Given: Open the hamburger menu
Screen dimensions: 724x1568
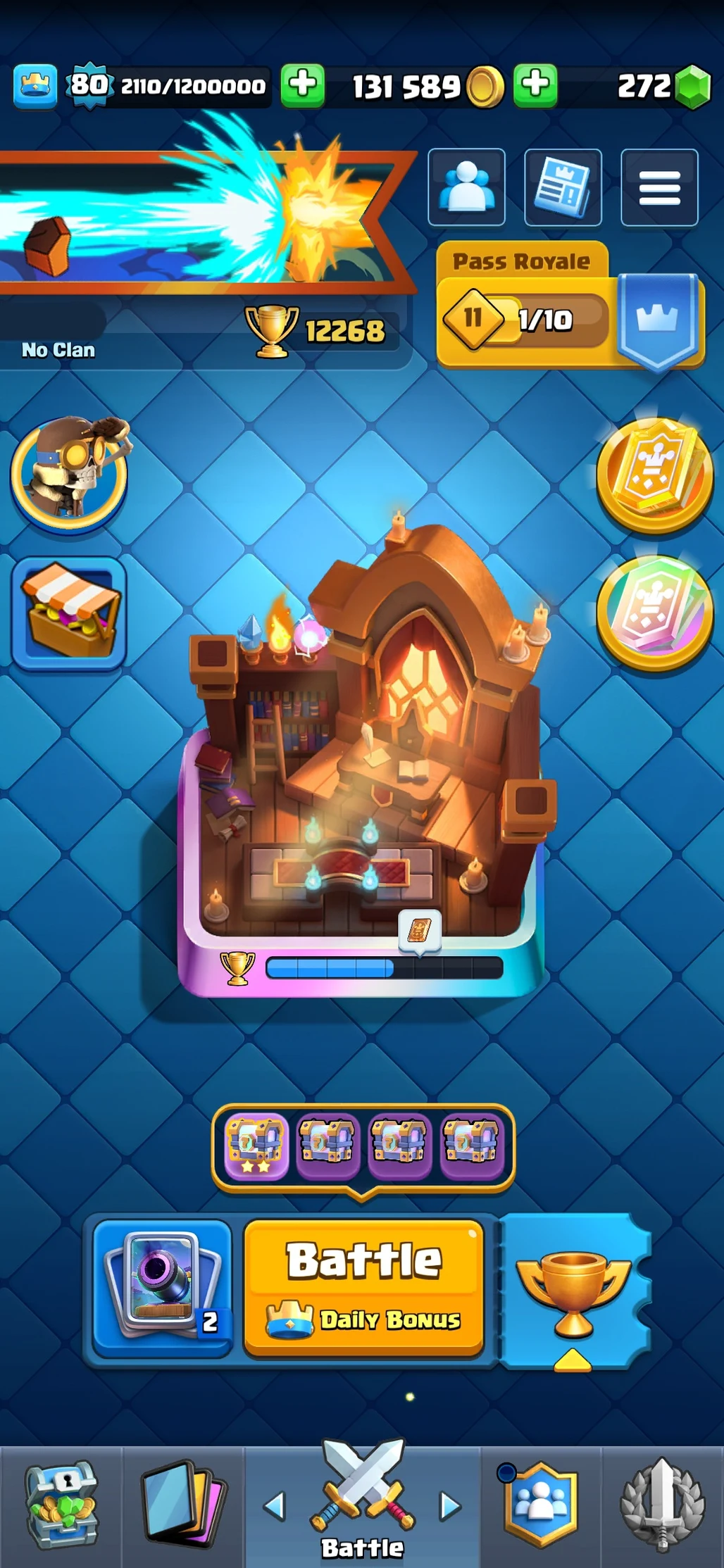Looking at the screenshot, I should click(x=659, y=187).
